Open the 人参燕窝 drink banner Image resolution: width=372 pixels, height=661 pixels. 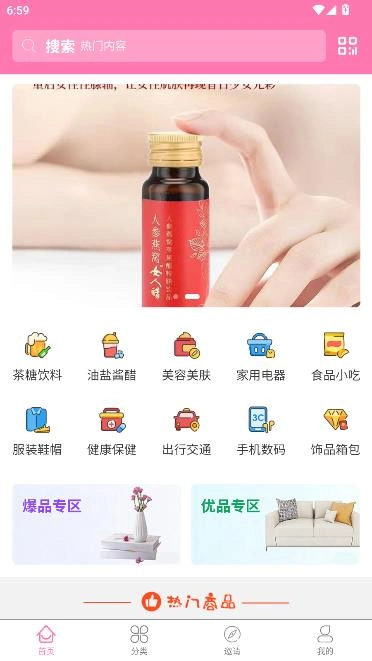click(x=186, y=195)
